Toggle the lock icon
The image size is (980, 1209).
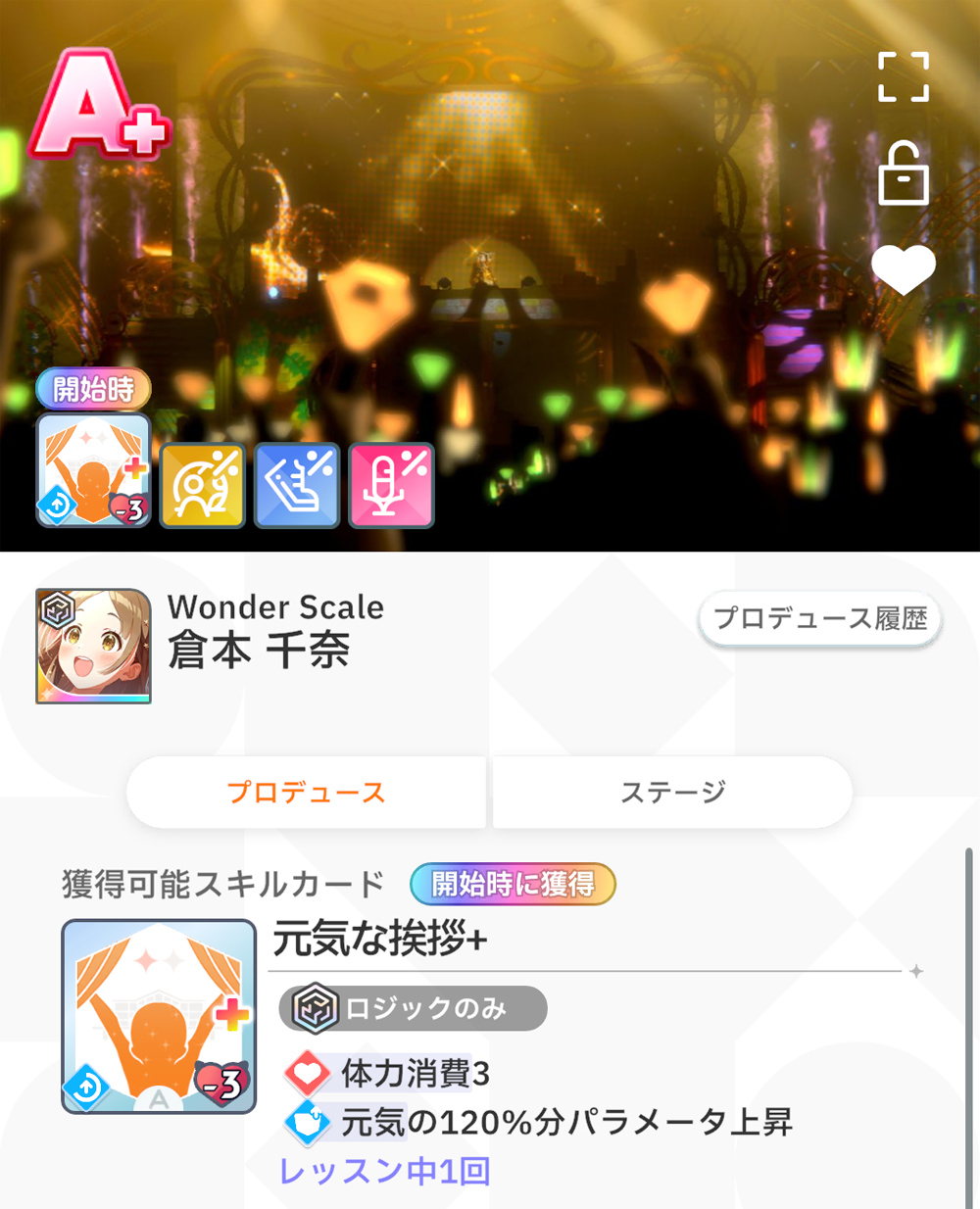tap(903, 174)
